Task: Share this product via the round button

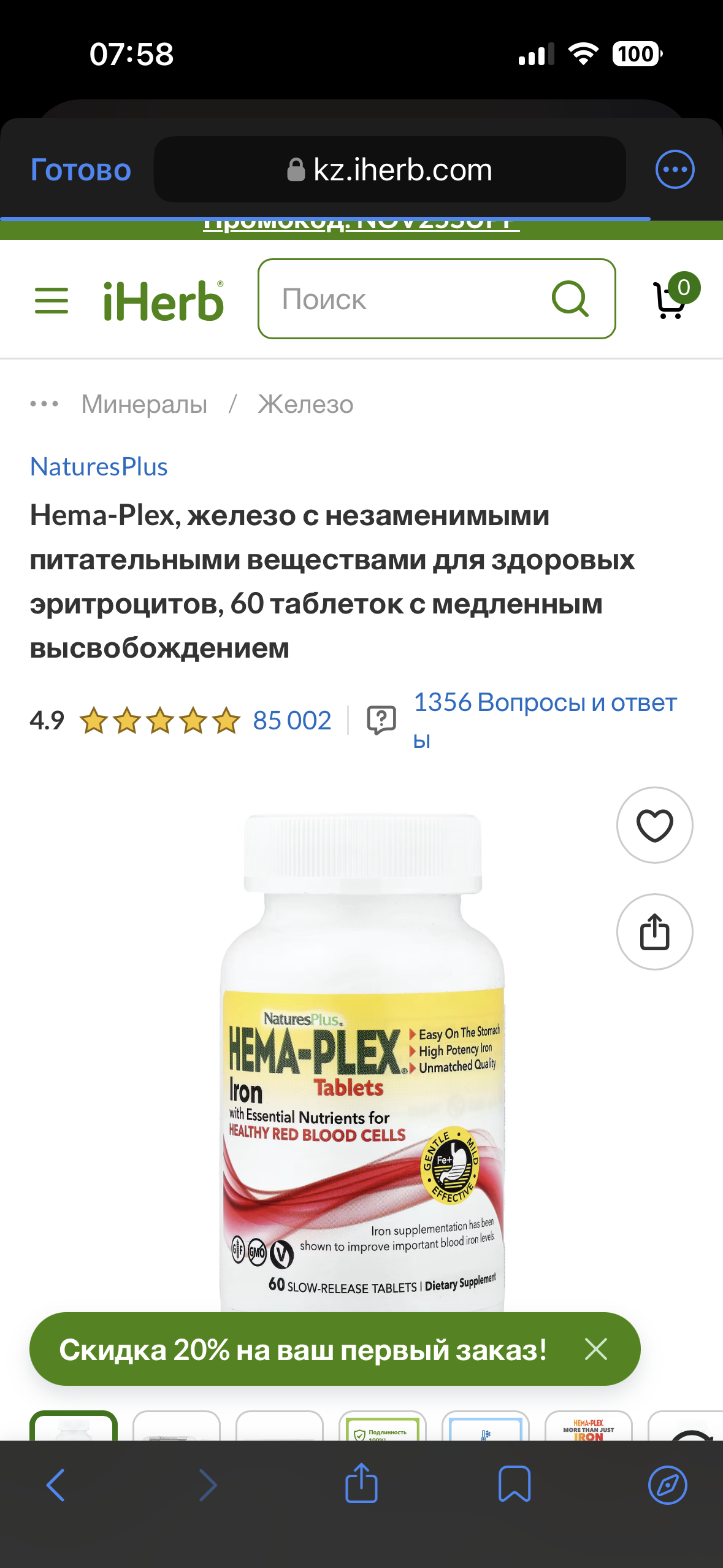Action: coord(654,932)
